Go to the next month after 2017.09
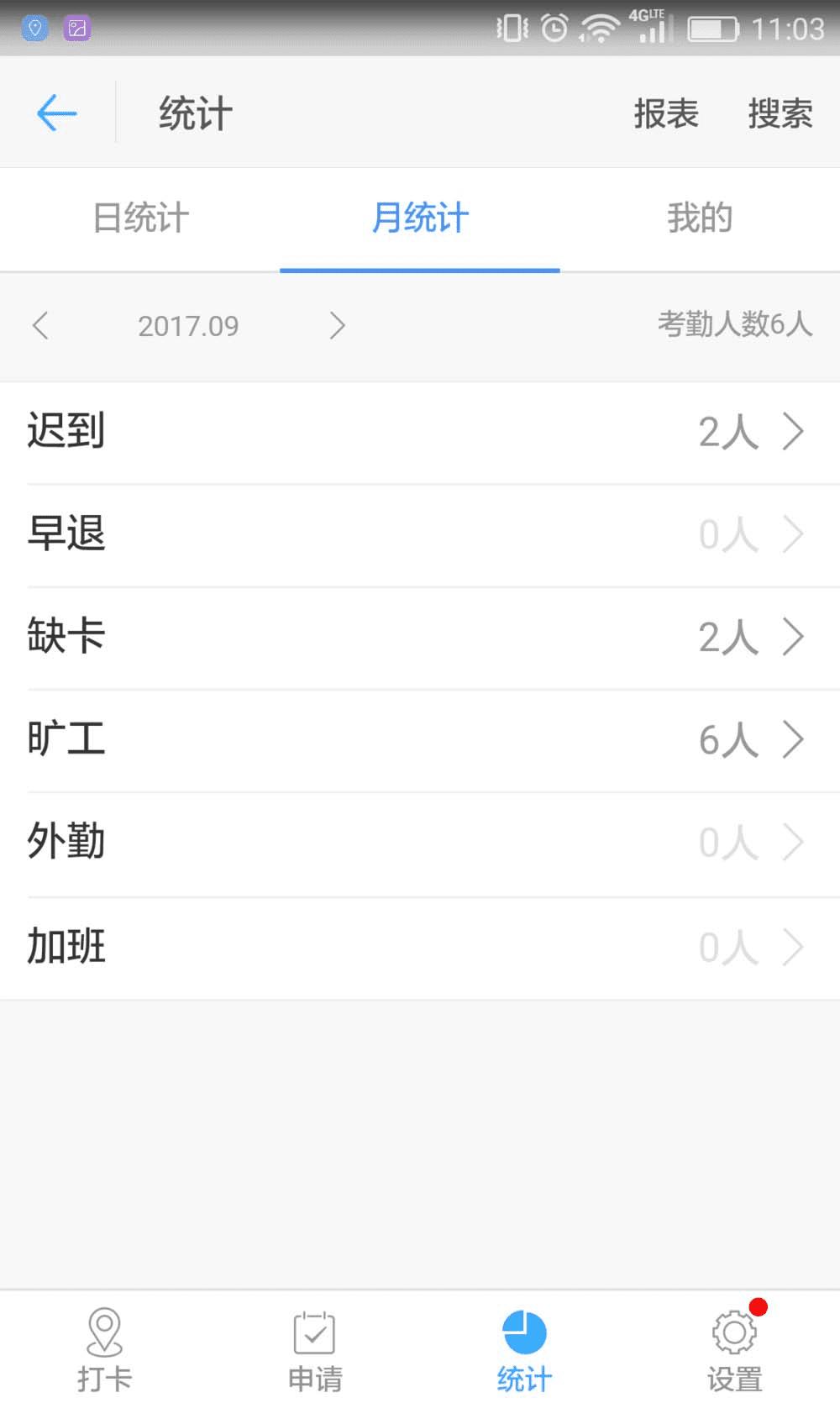 pos(337,325)
